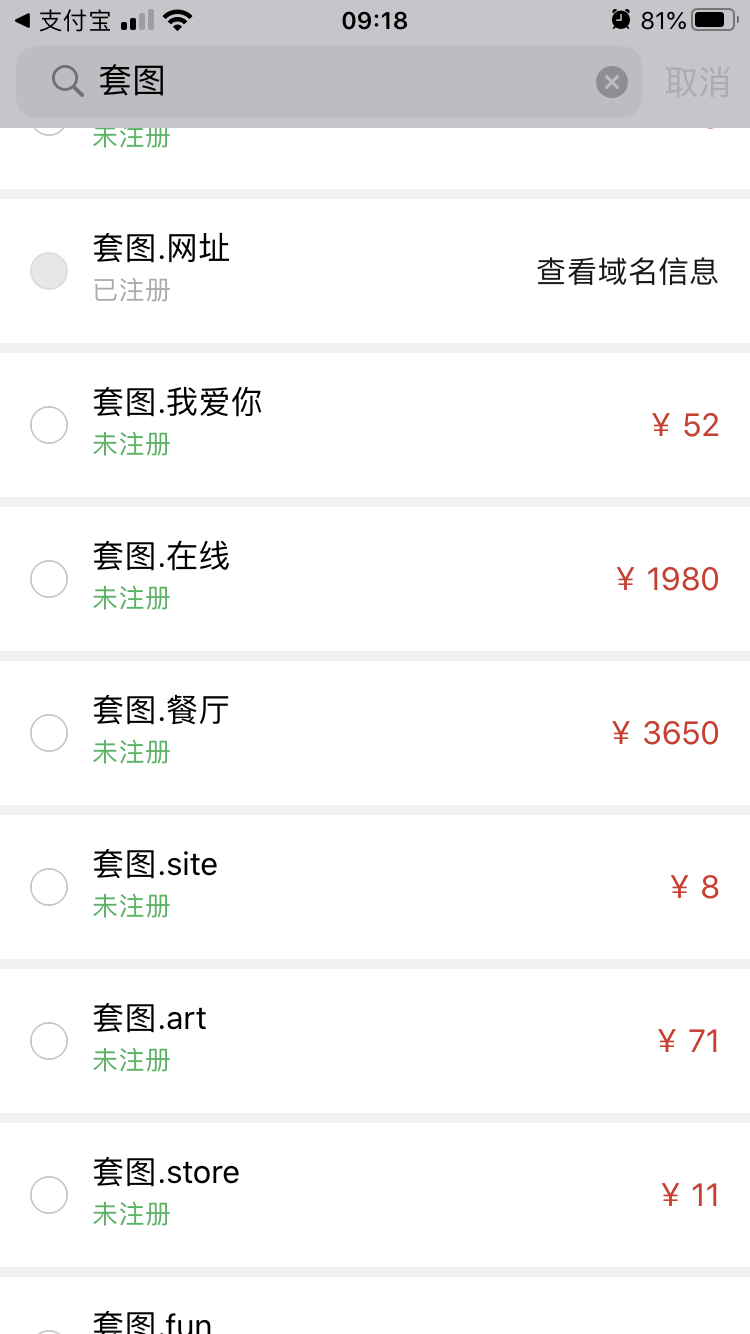Tap the search field containing 套图
The image size is (750, 1334).
300,81
